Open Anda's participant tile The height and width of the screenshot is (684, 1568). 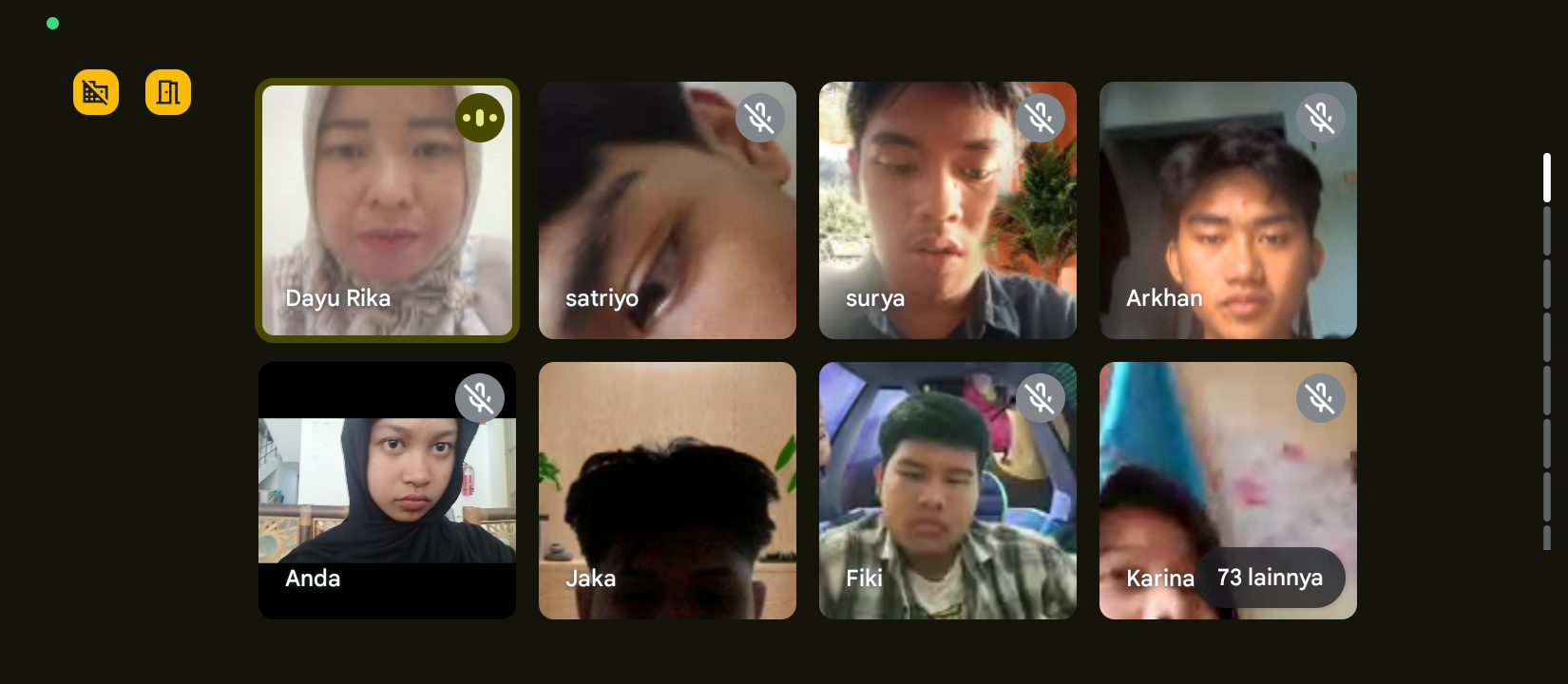point(387,490)
